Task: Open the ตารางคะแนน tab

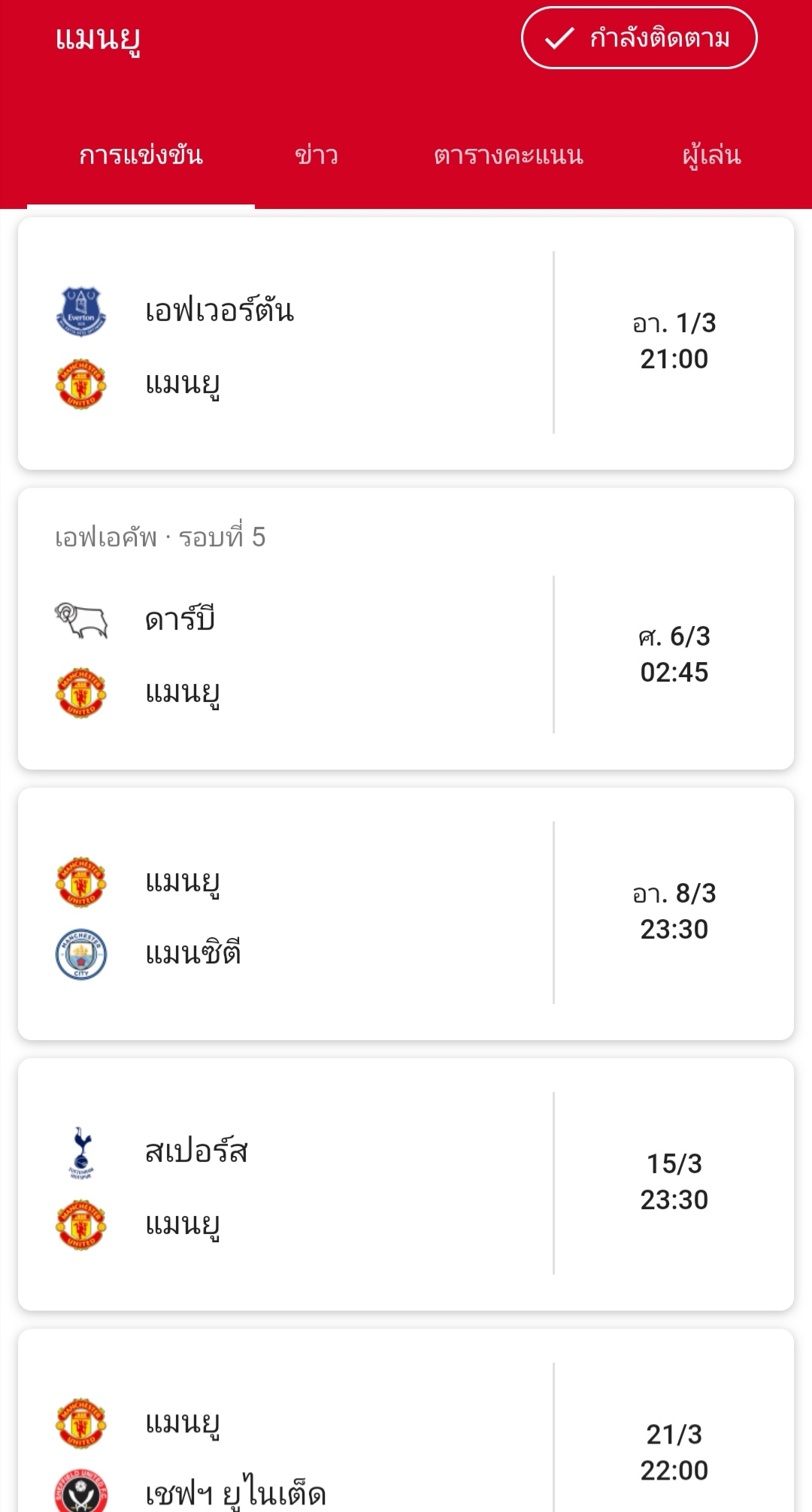Action: (x=508, y=155)
